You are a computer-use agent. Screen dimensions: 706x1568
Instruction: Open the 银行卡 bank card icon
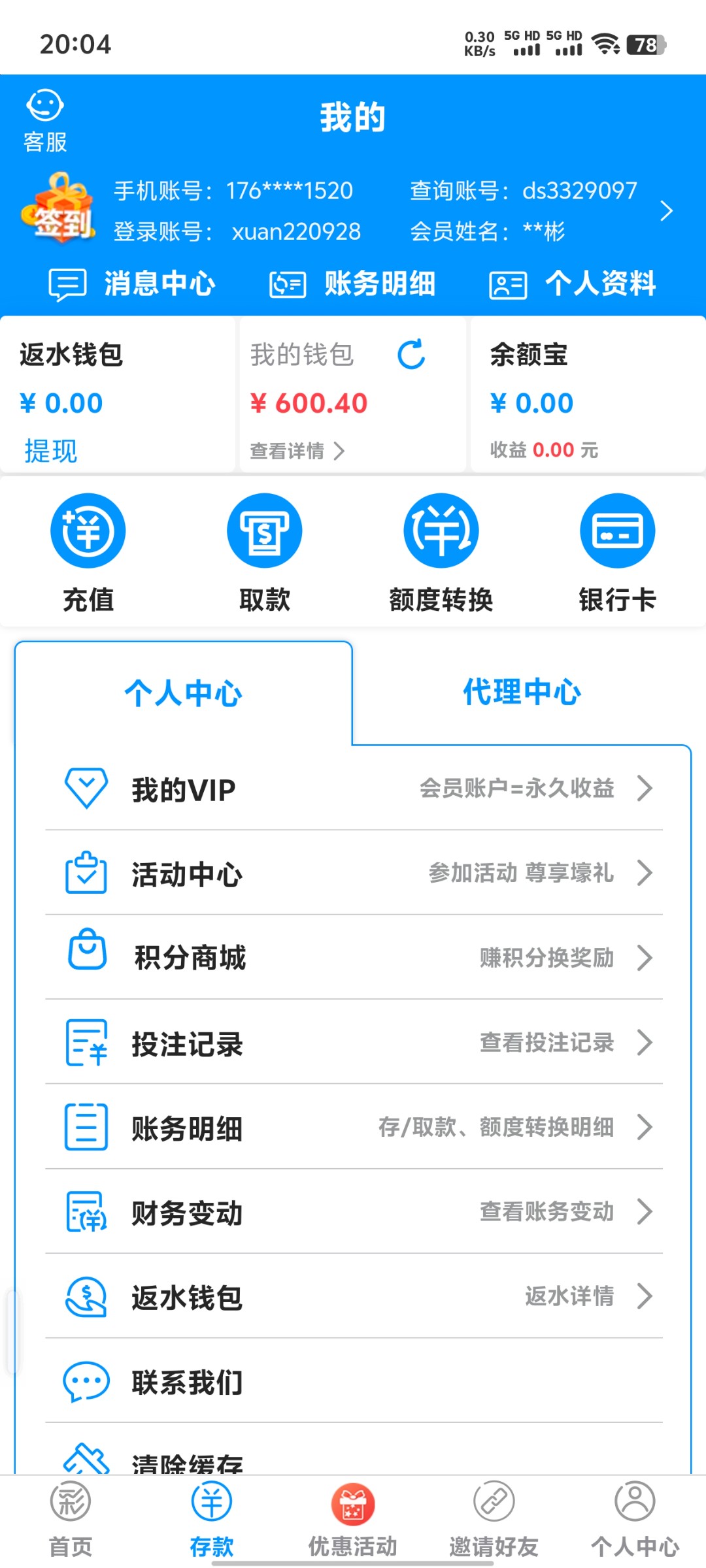[x=617, y=552]
